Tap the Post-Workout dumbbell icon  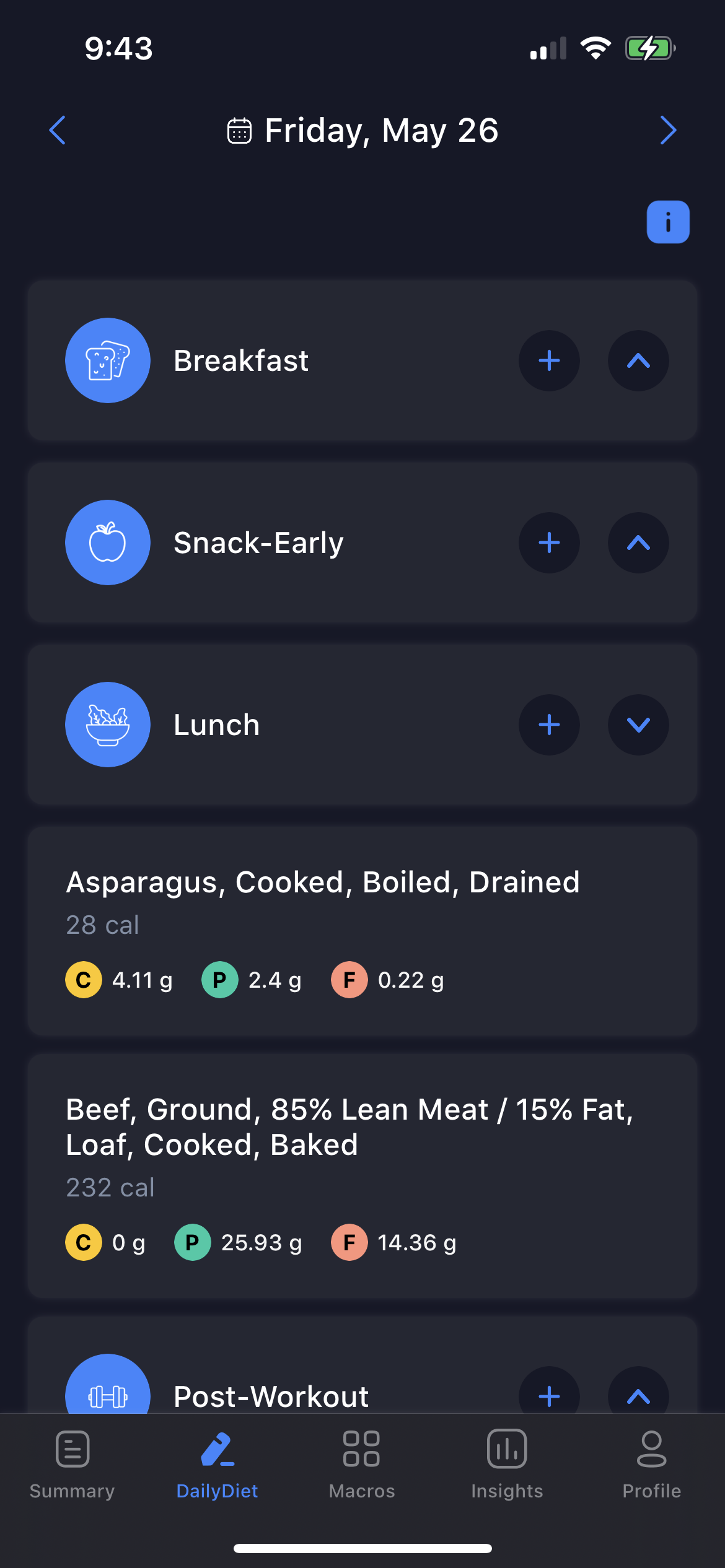click(x=107, y=1393)
